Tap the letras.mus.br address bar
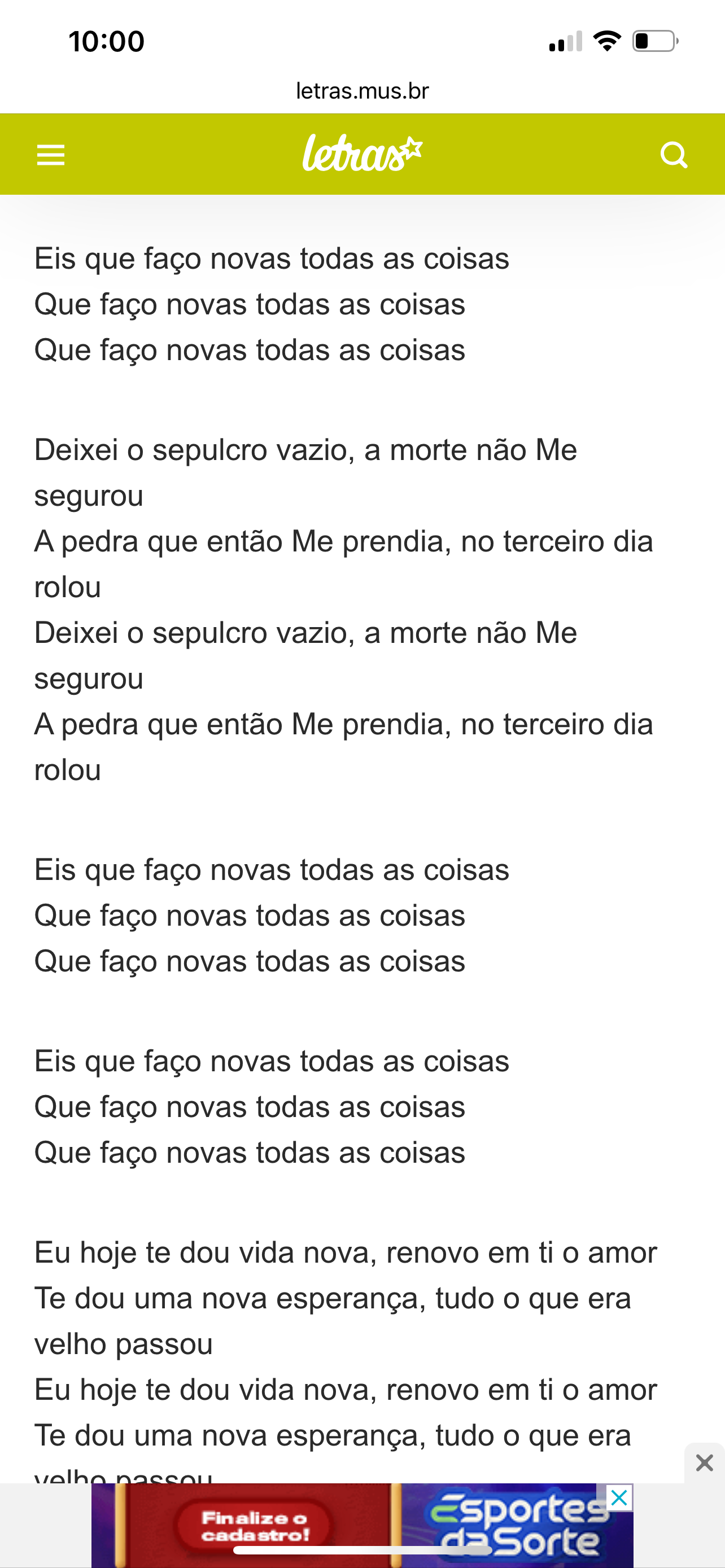 pos(362,91)
